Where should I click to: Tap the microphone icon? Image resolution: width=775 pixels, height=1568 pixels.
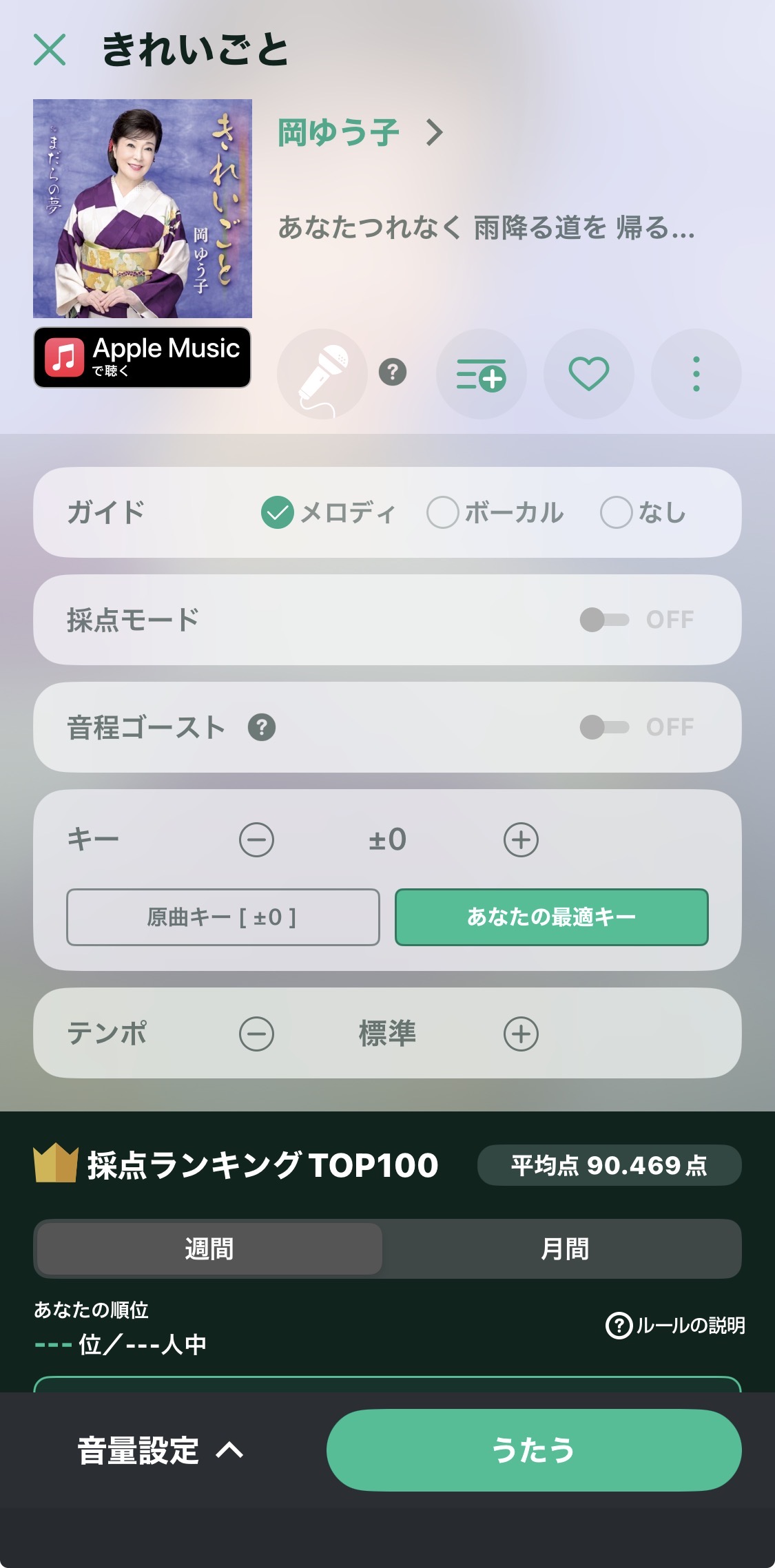pyautogui.click(x=322, y=374)
